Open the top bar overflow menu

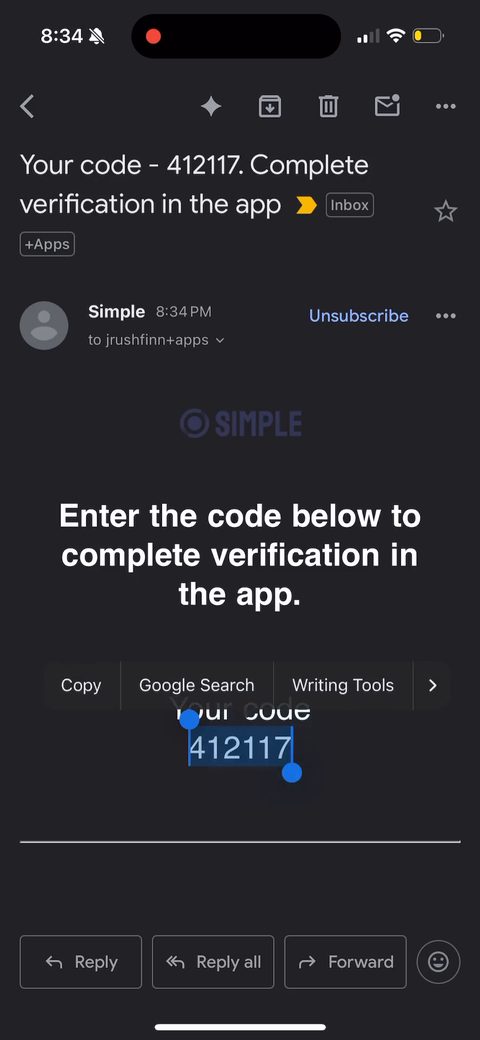click(x=446, y=106)
